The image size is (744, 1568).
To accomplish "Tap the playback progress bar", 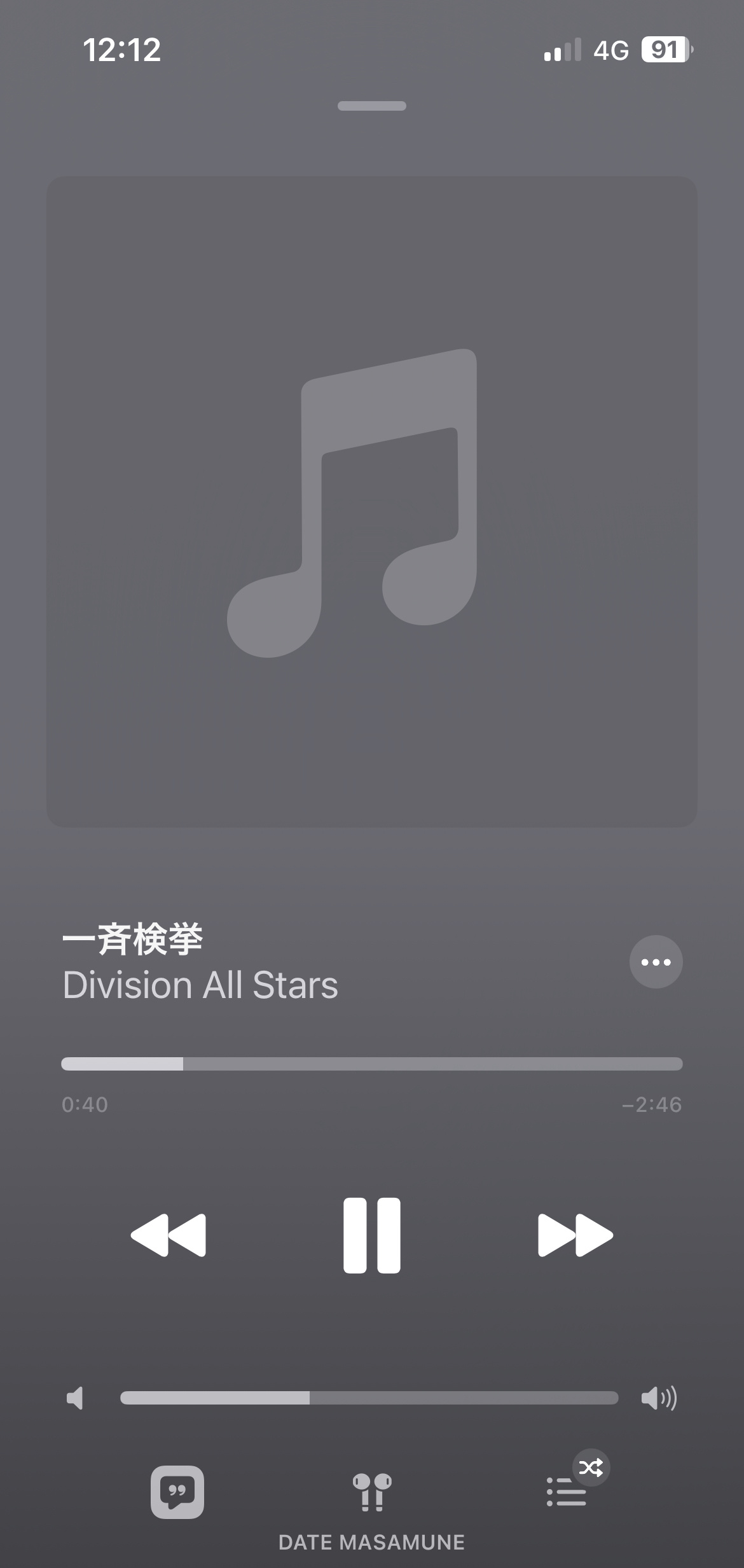I will [372, 1064].
